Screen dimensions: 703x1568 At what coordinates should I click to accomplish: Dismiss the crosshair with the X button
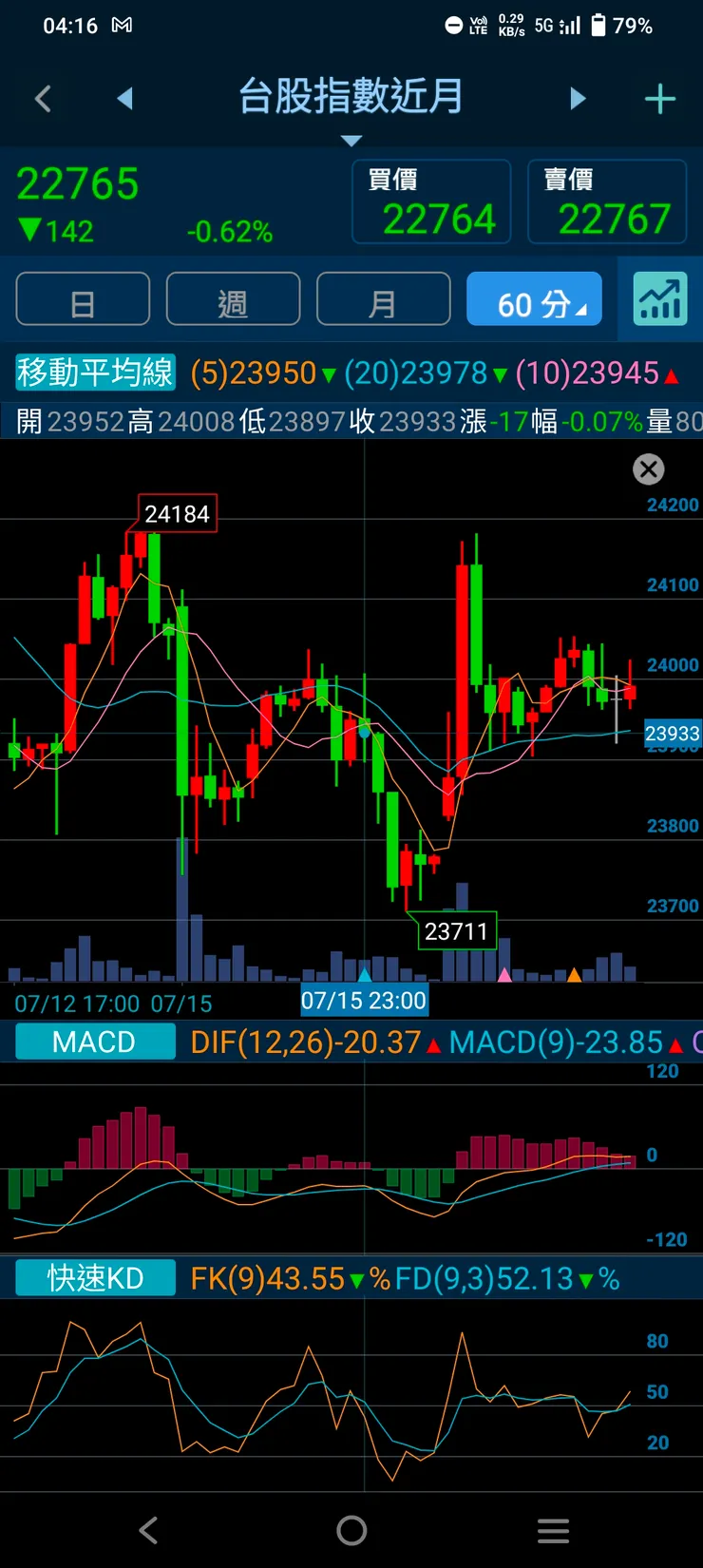click(x=648, y=468)
